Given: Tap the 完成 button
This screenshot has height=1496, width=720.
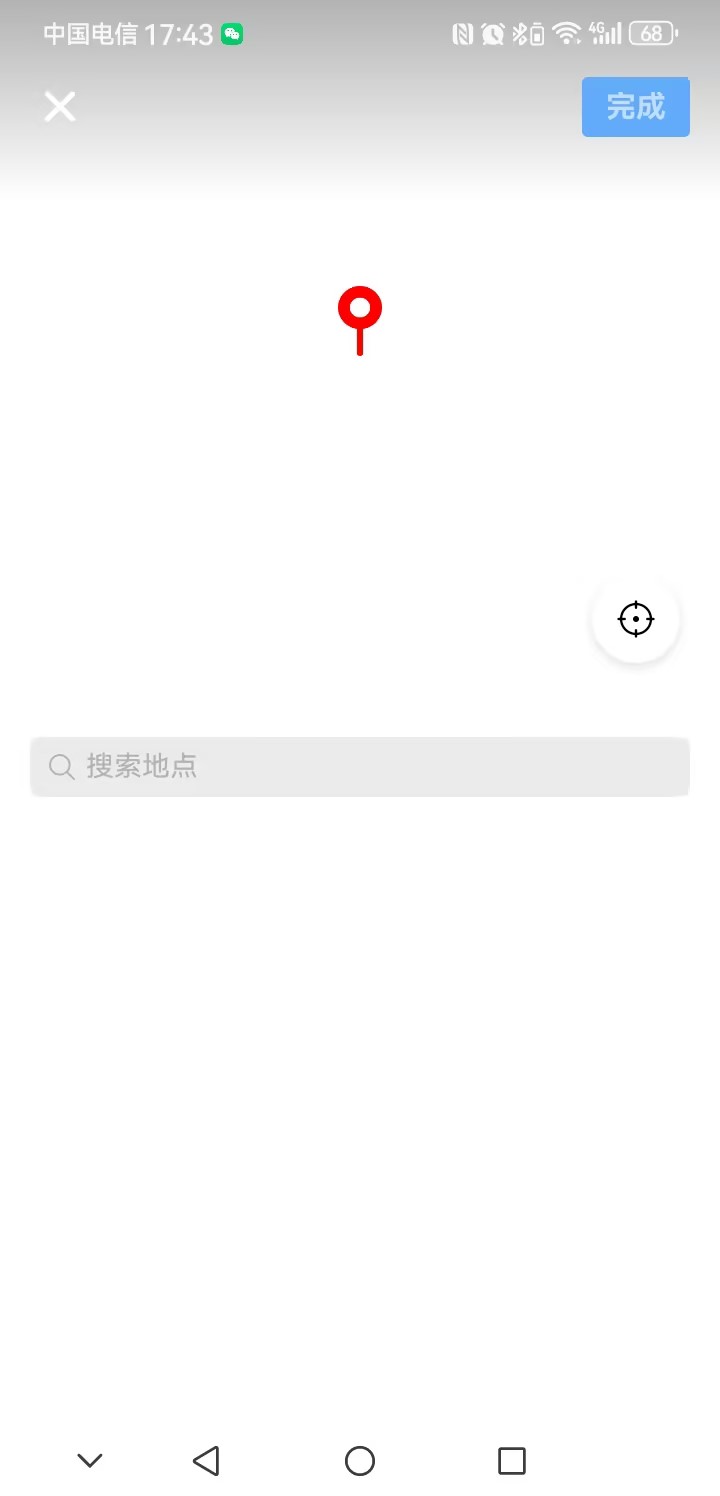Looking at the screenshot, I should point(635,106).
